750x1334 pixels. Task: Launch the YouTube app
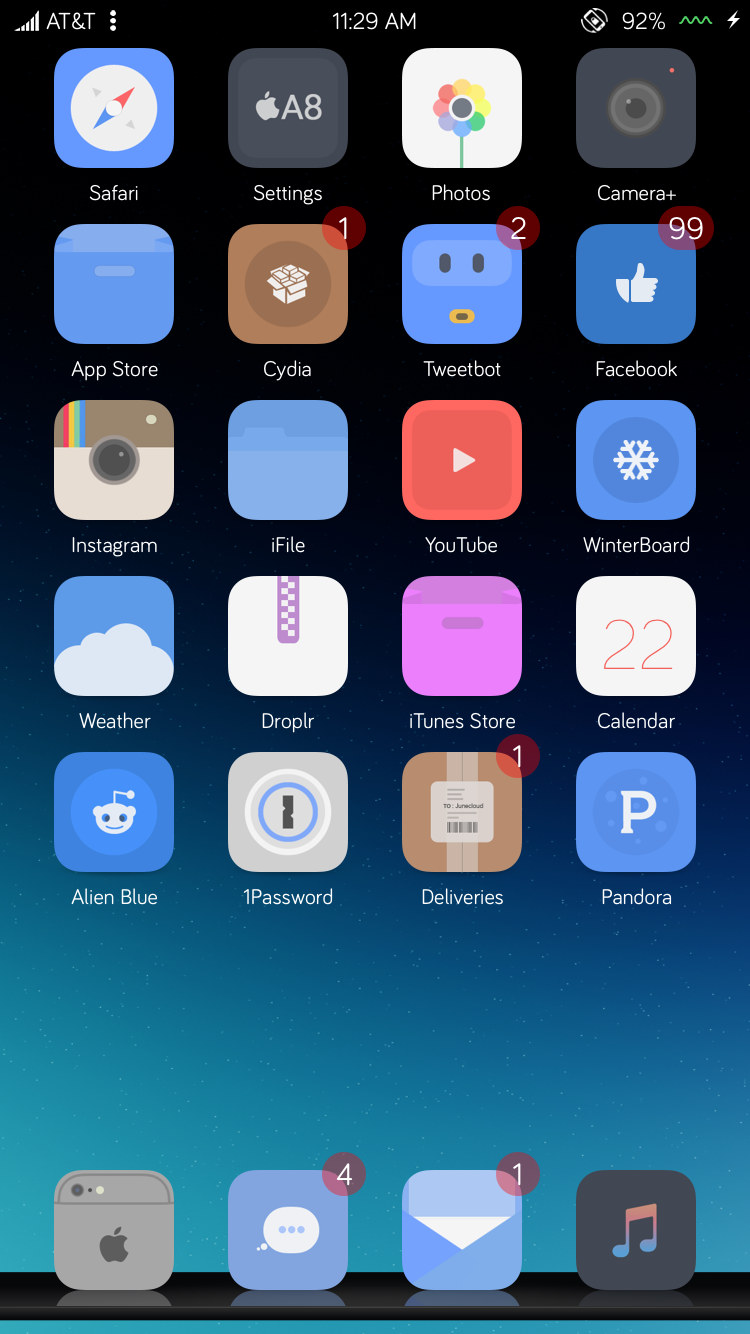click(x=462, y=460)
